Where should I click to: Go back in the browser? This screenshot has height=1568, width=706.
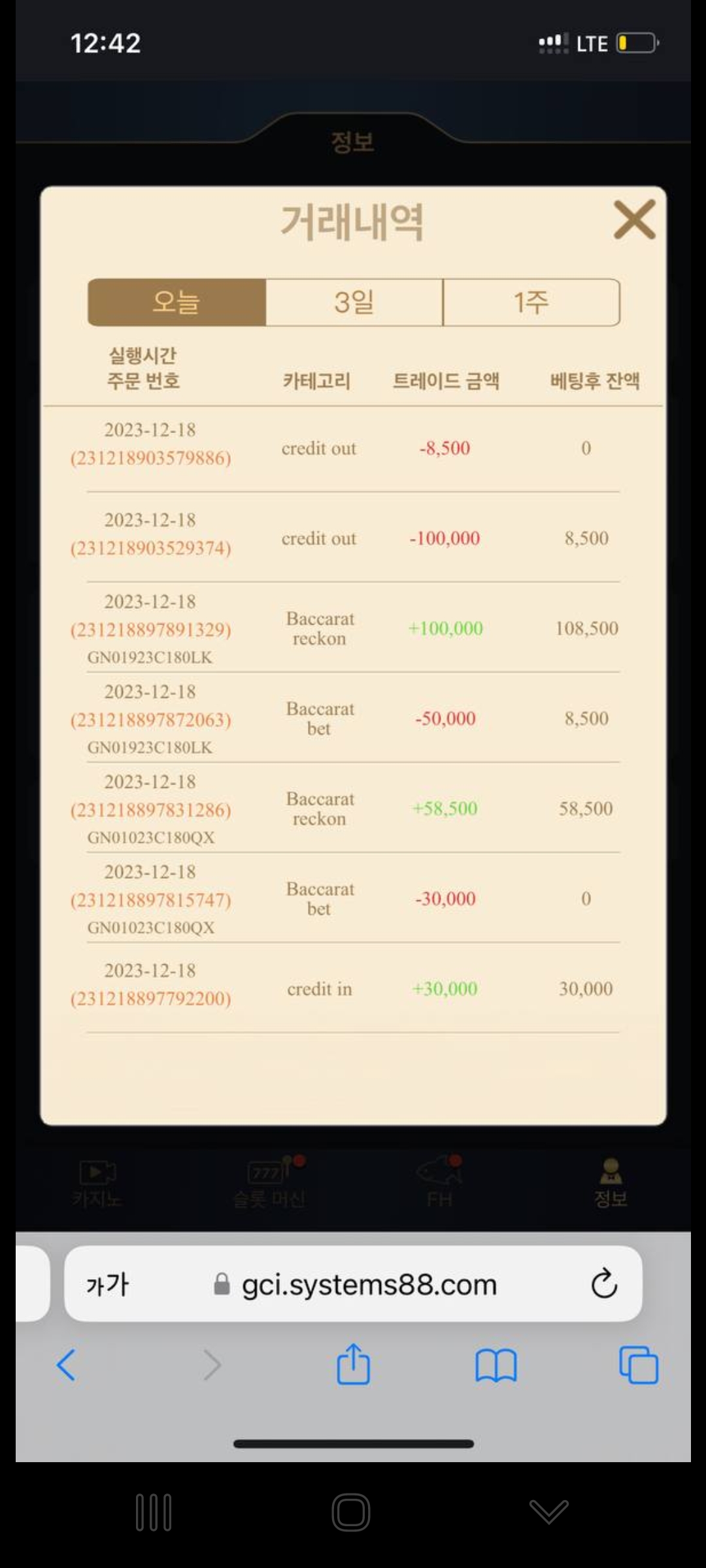[66, 1365]
